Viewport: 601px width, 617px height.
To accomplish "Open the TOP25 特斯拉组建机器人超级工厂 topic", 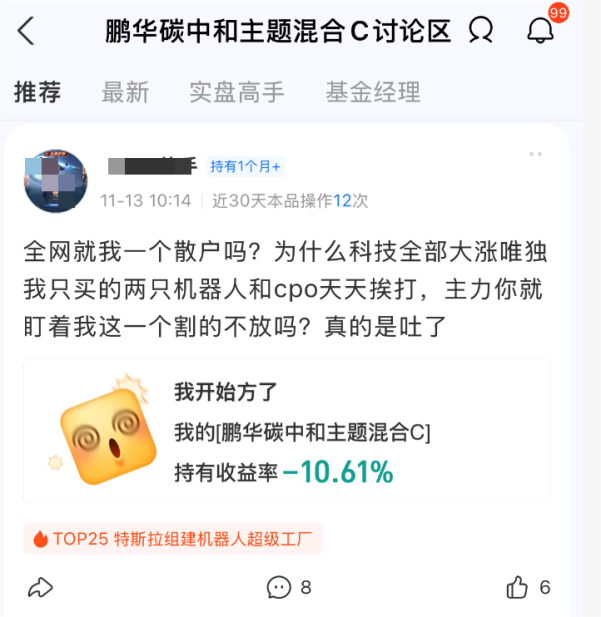I will pos(173,539).
